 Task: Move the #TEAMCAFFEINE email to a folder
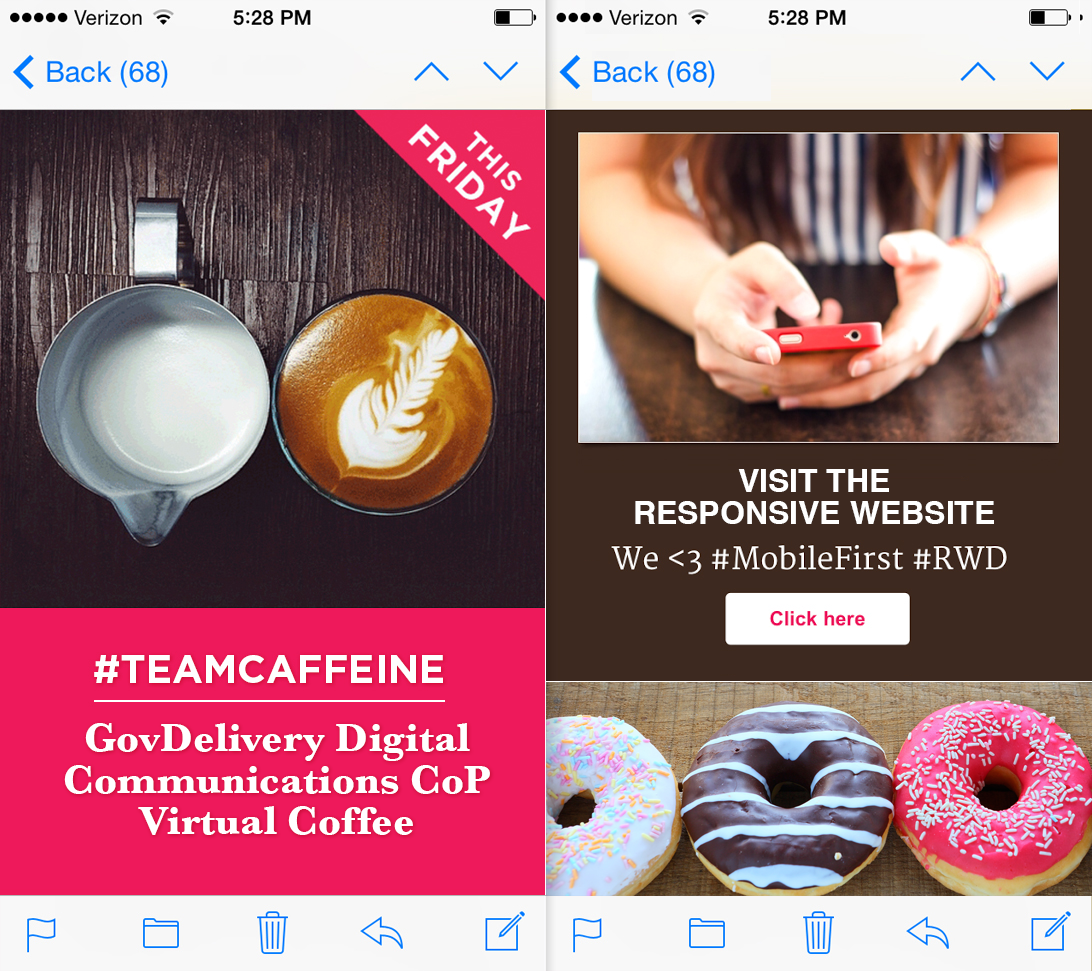(161, 934)
